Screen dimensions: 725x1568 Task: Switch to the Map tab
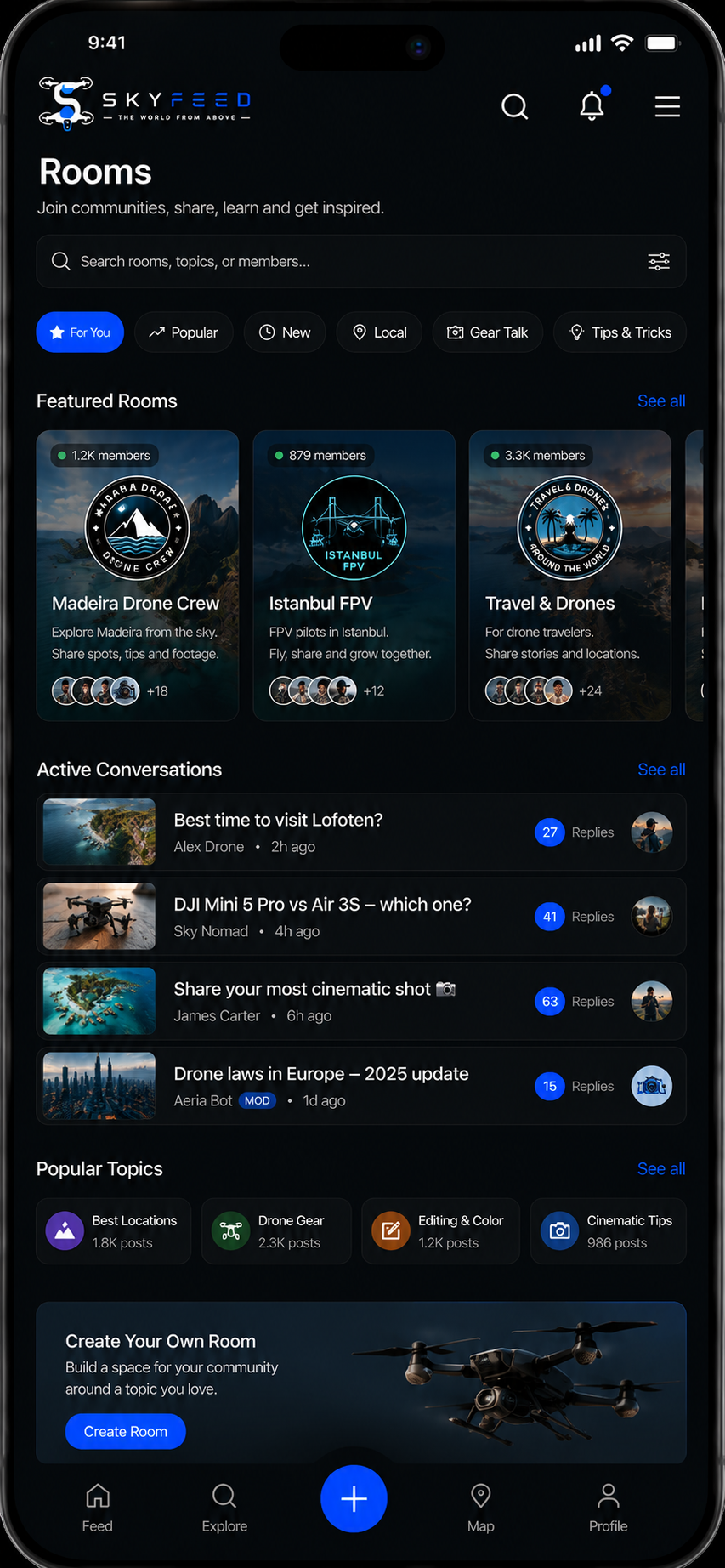(x=480, y=1508)
